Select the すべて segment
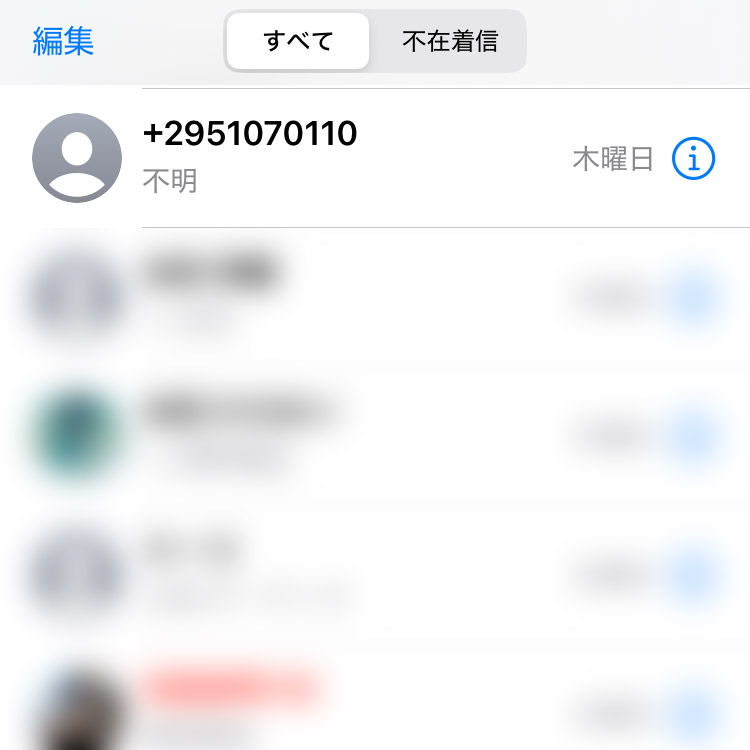This screenshot has width=750, height=750. 298,41
